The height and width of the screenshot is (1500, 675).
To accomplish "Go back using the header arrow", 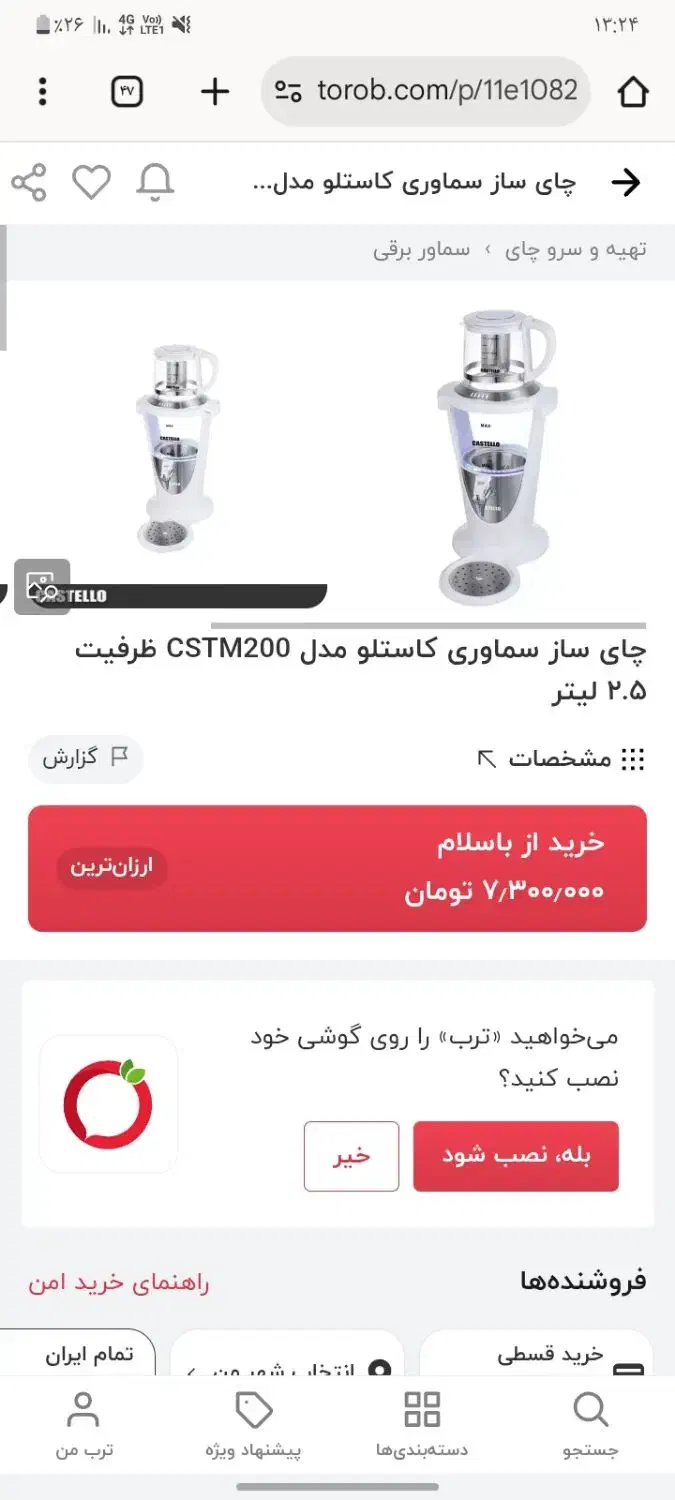I will 625,183.
